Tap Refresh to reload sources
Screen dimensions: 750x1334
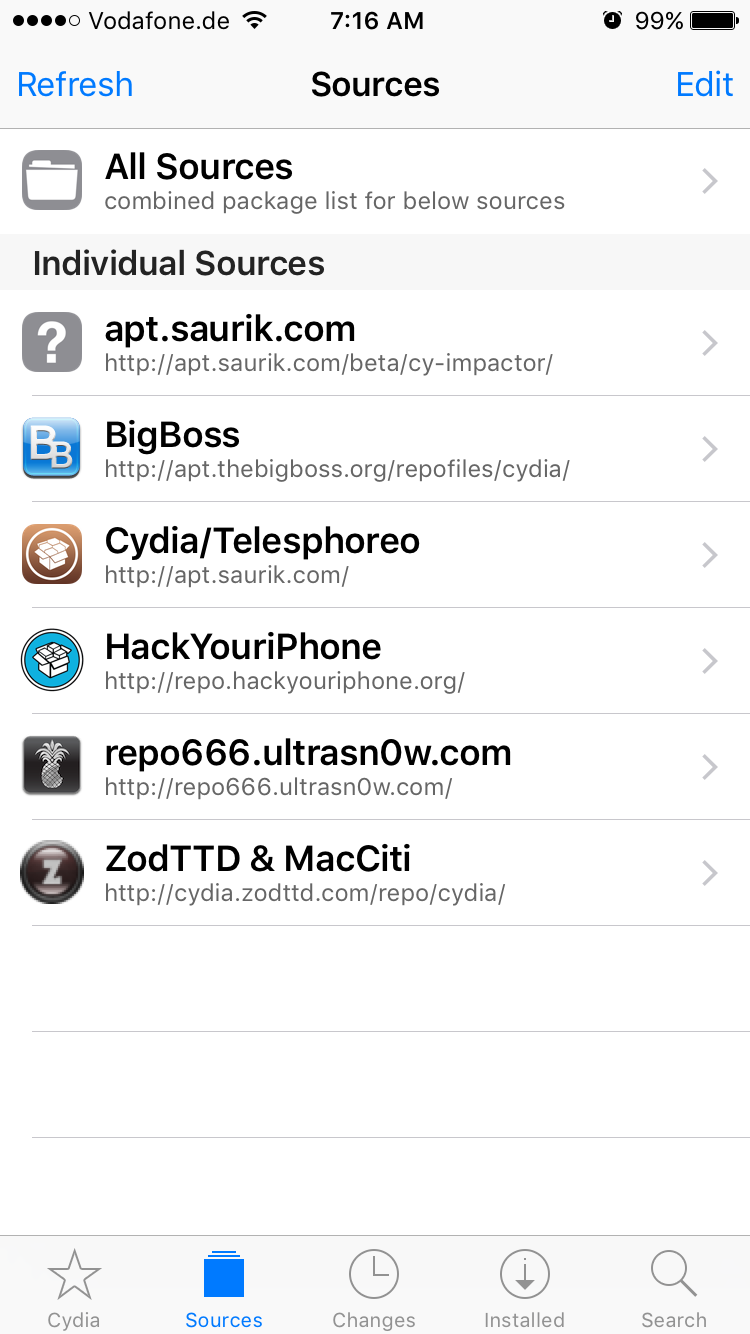tap(75, 85)
